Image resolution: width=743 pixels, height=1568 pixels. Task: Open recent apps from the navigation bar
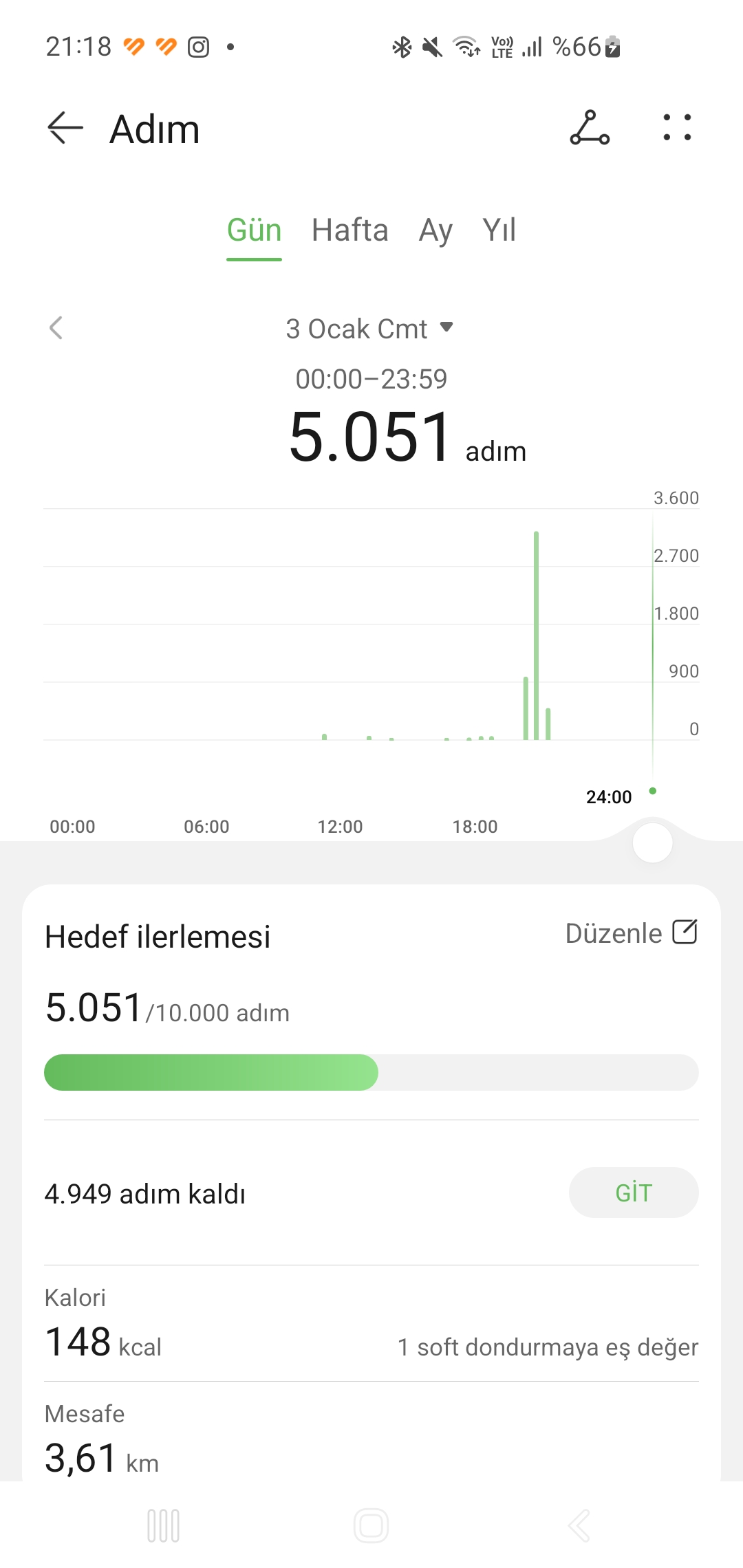[x=164, y=1526]
